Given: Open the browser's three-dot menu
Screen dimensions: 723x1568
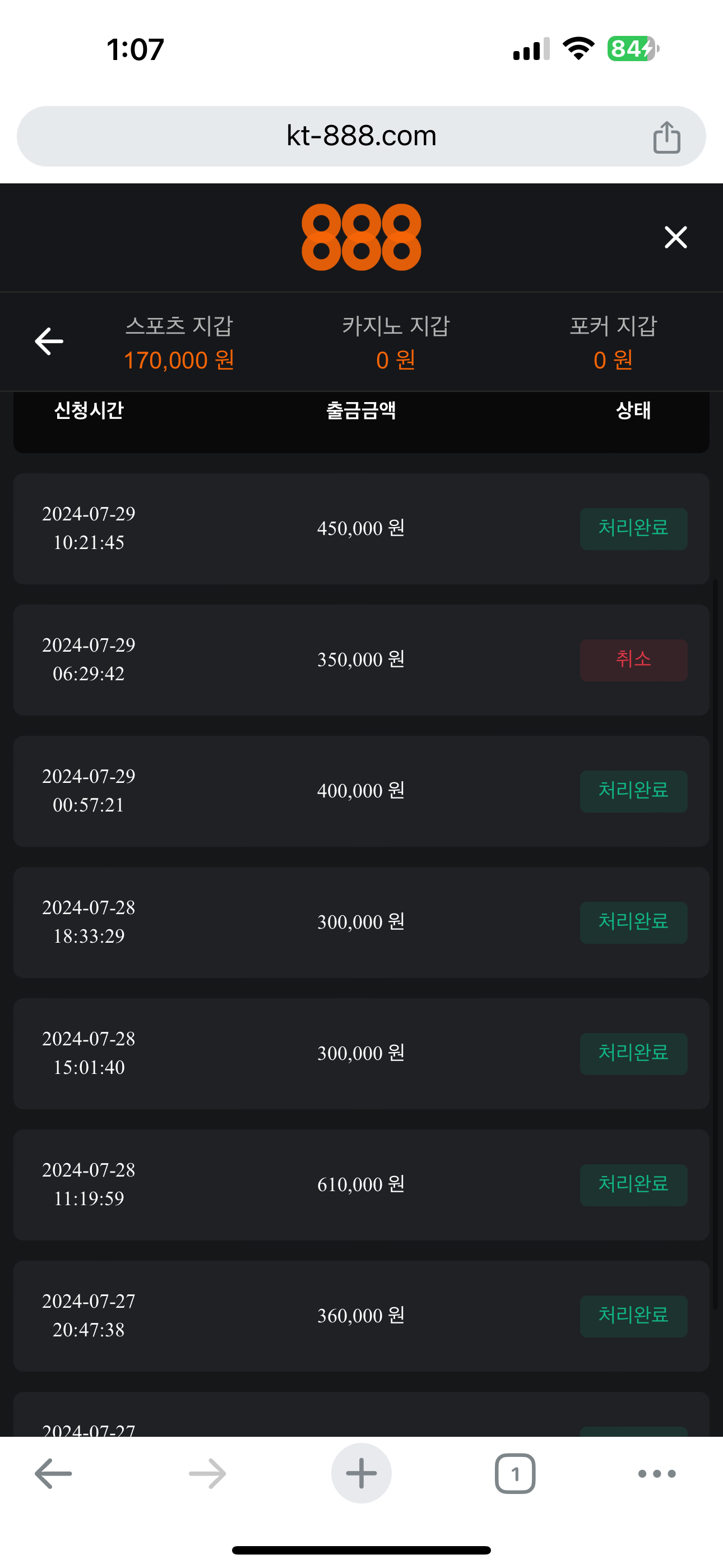Looking at the screenshot, I should coord(657,1474).
